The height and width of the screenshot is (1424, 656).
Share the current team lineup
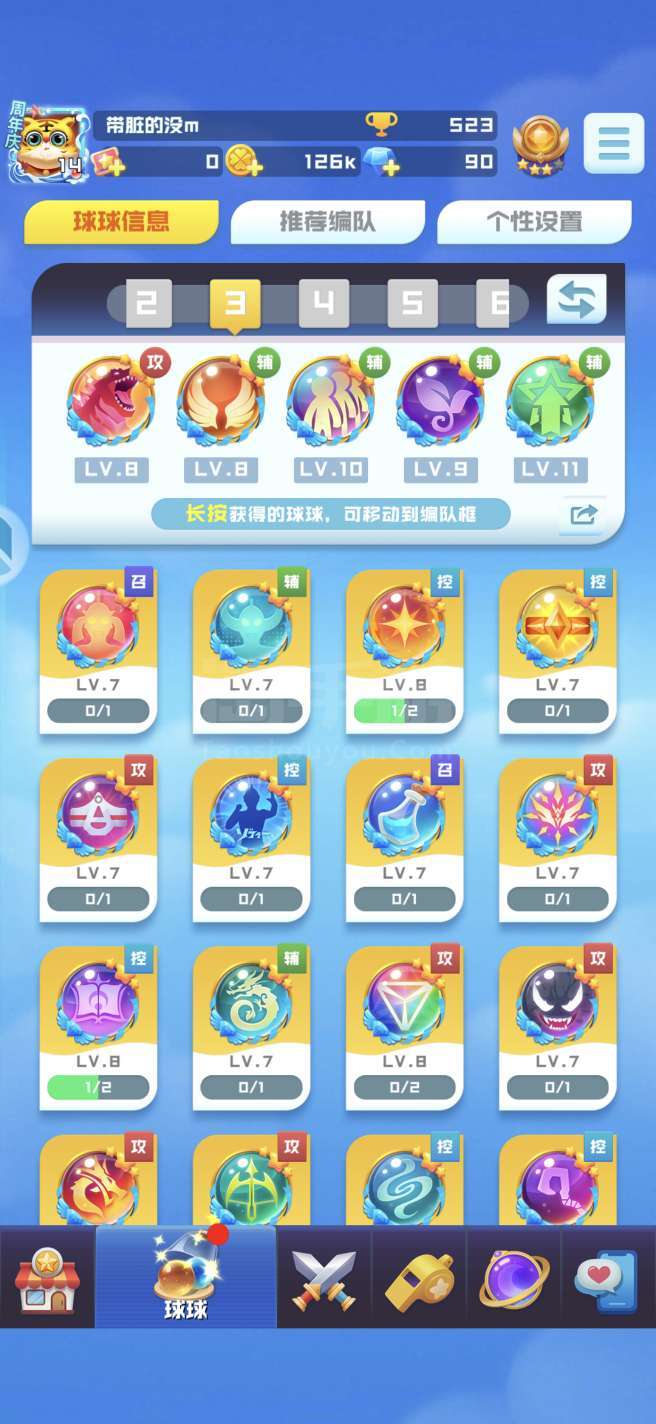pos(584,515)
